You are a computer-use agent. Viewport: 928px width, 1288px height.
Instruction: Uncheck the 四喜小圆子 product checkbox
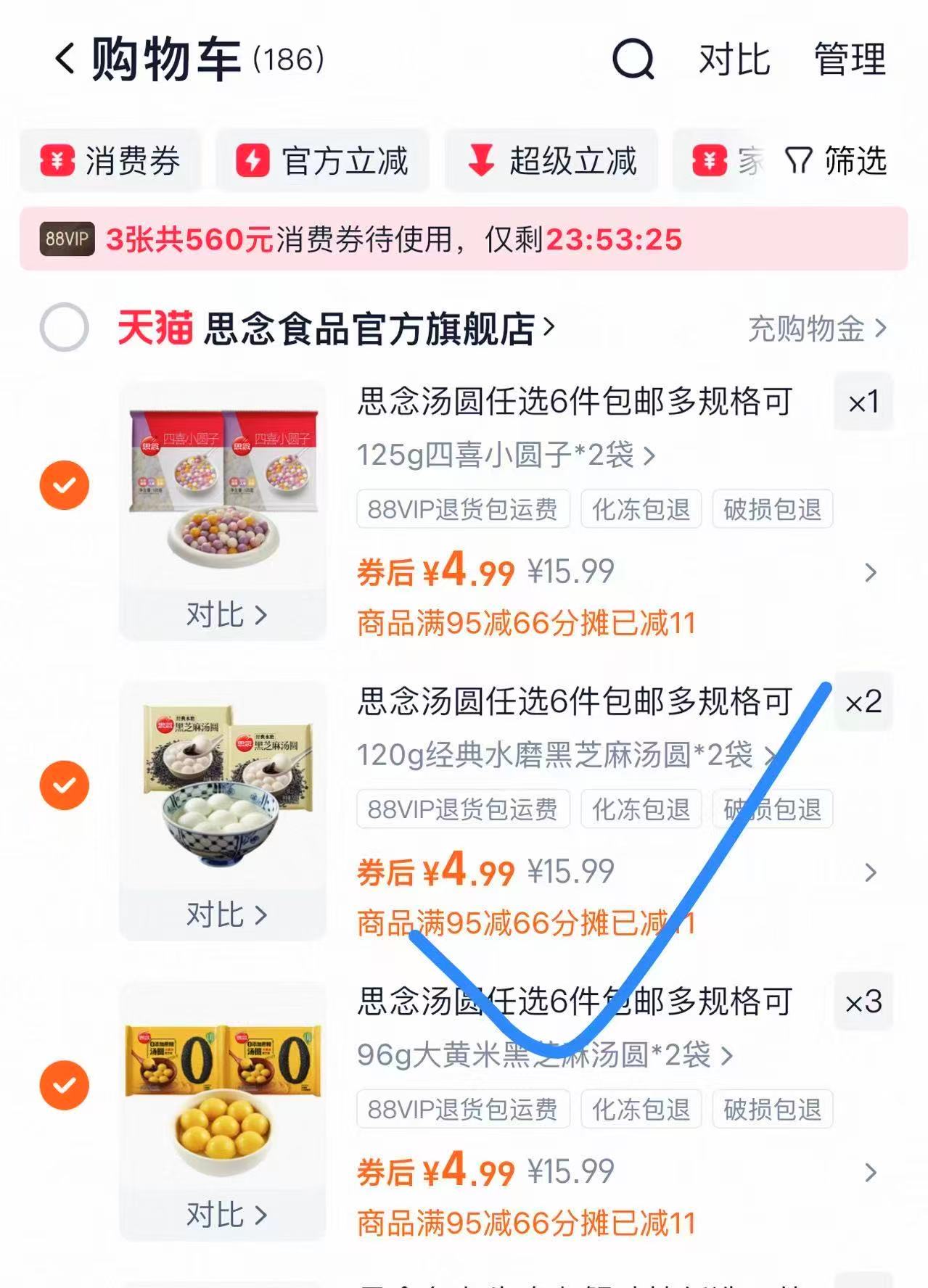click(x=64, y=484)
